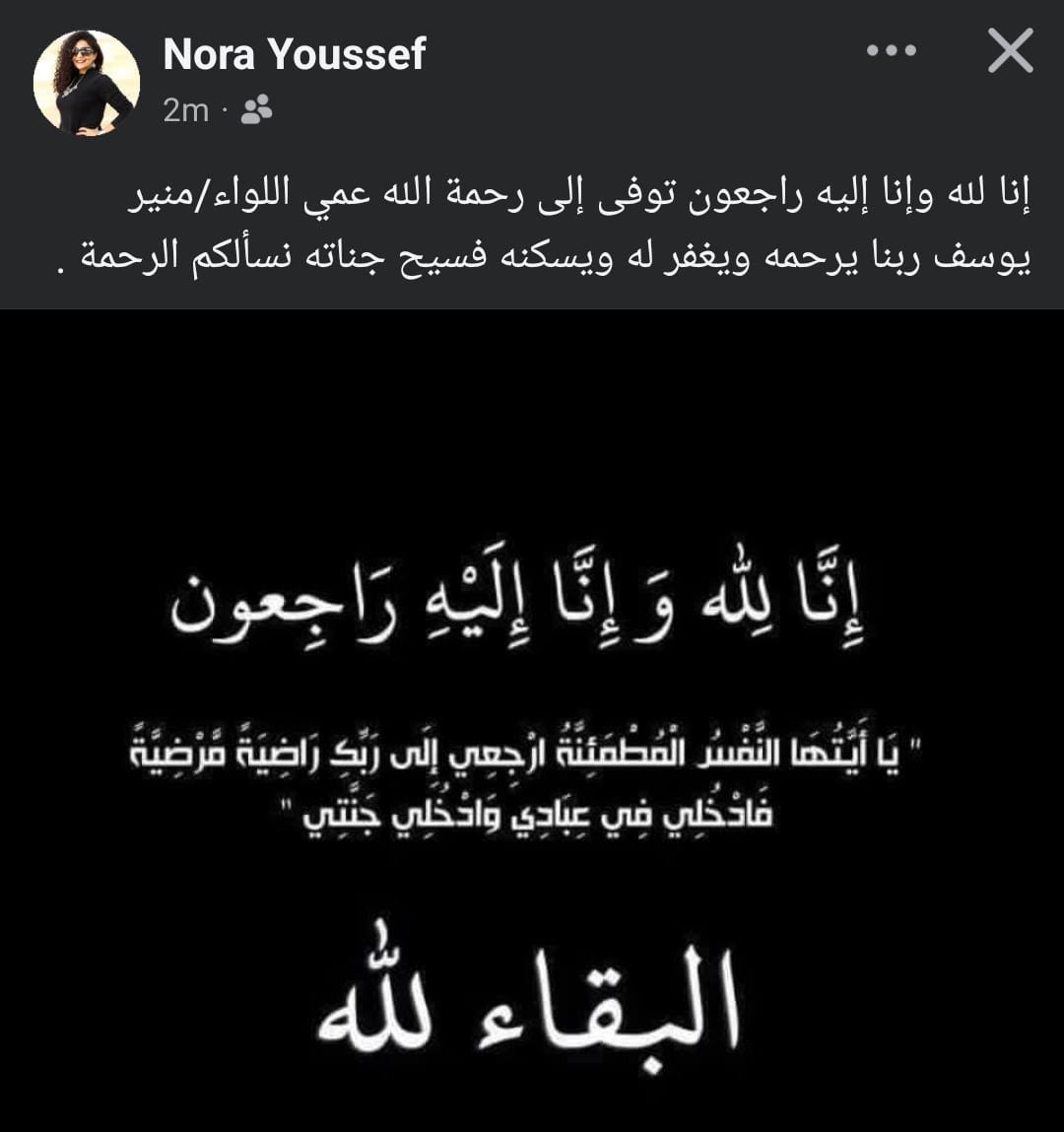Open the black condolence image in the post

tap(532, 719)
